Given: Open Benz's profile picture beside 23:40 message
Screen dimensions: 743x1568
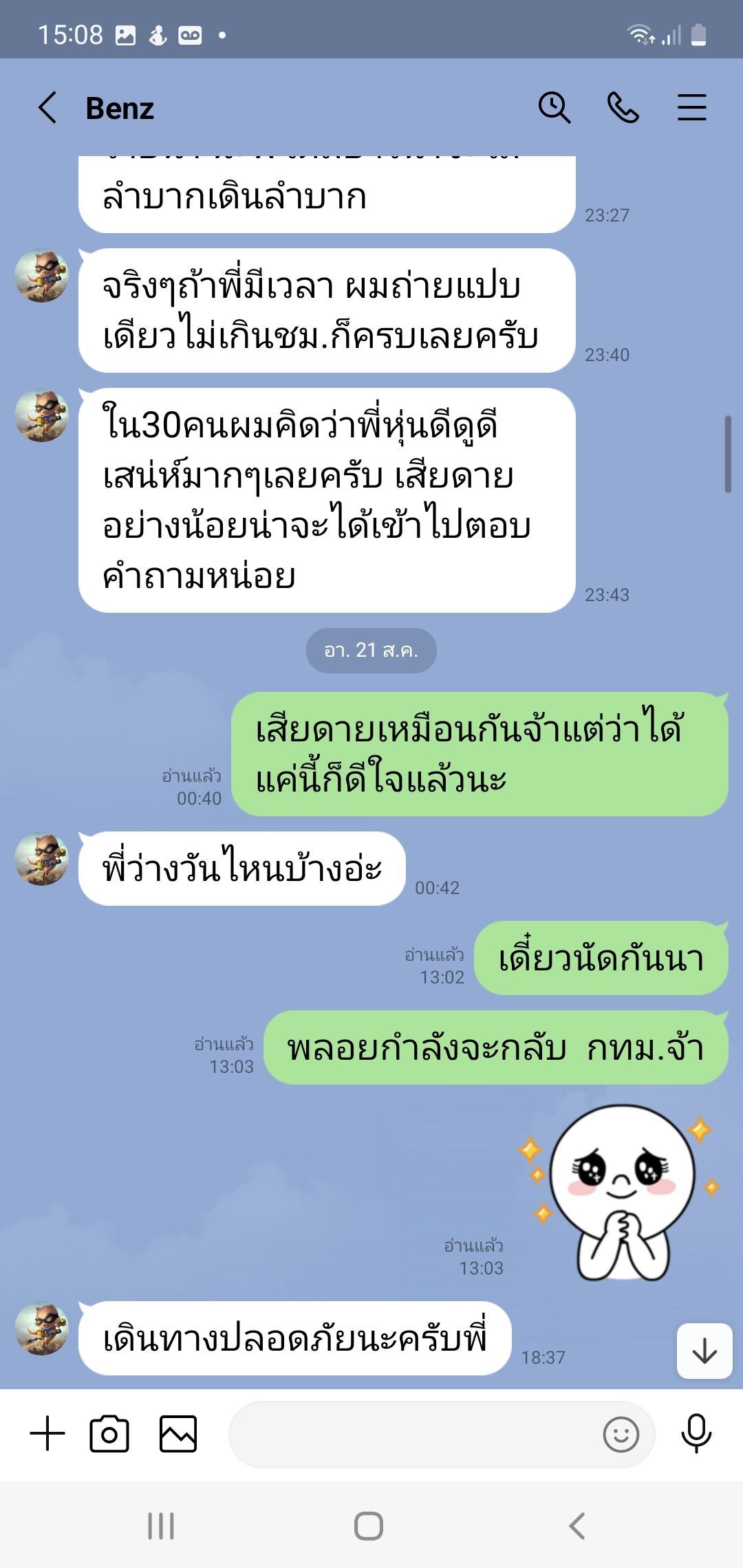Looking at the screenshot, I should [x=42, y=276].
